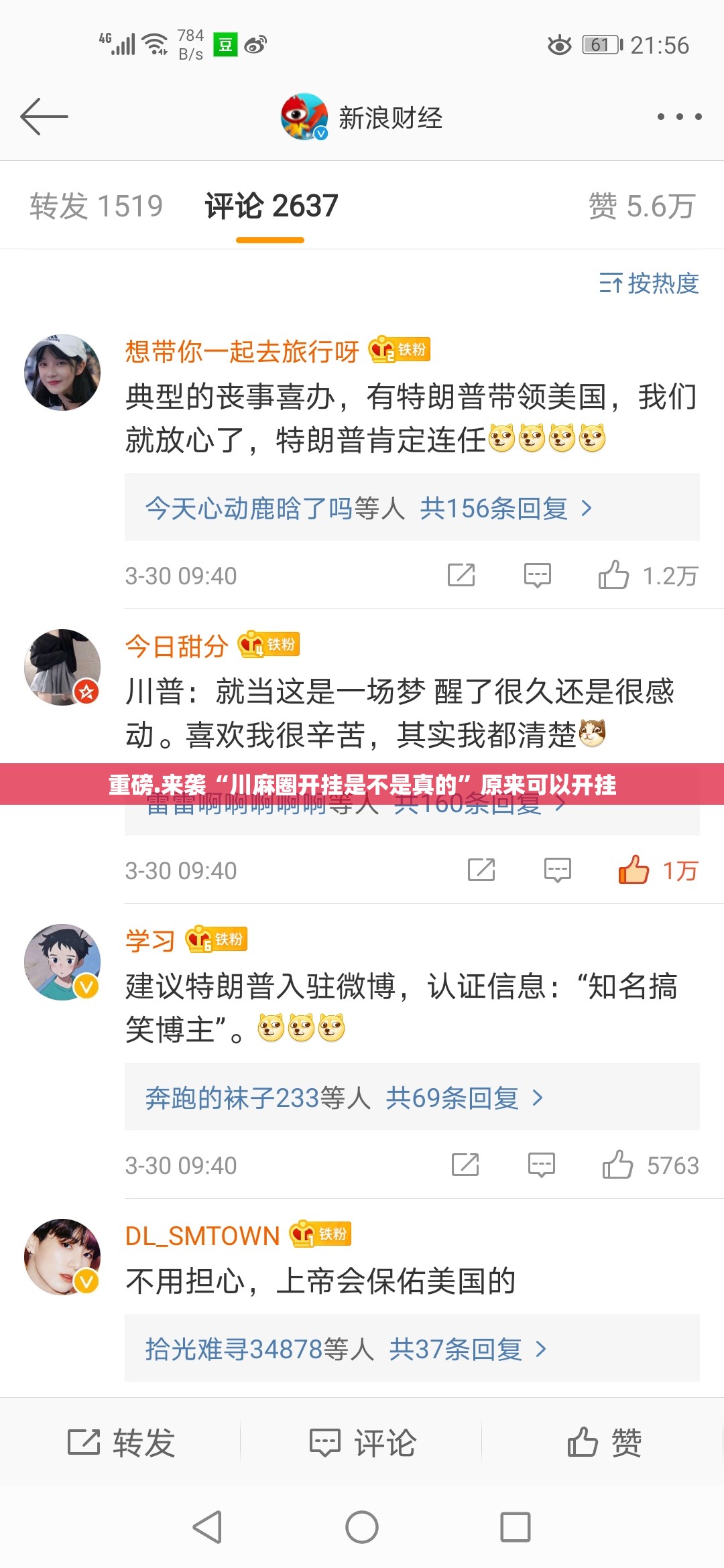Tap the bottom 转发 button

click(x=121, y=1443)
